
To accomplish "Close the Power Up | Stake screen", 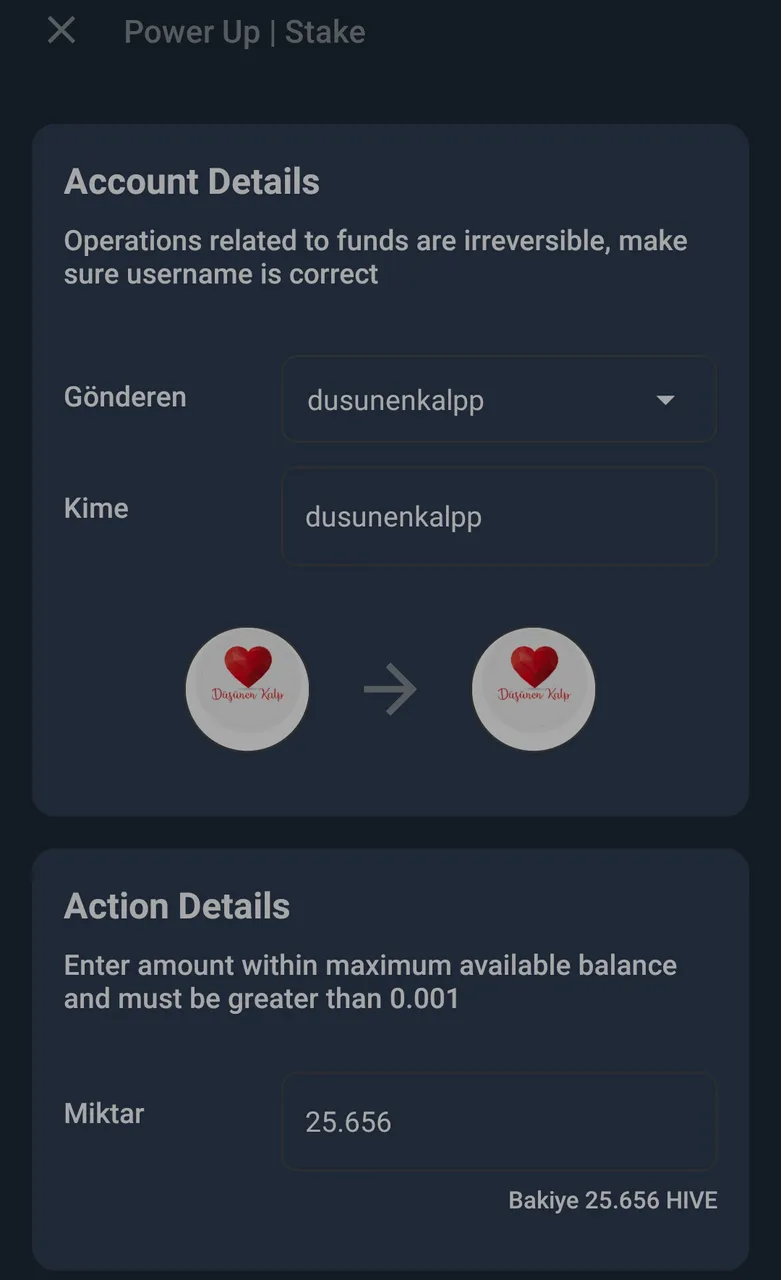I will (61, 31).
